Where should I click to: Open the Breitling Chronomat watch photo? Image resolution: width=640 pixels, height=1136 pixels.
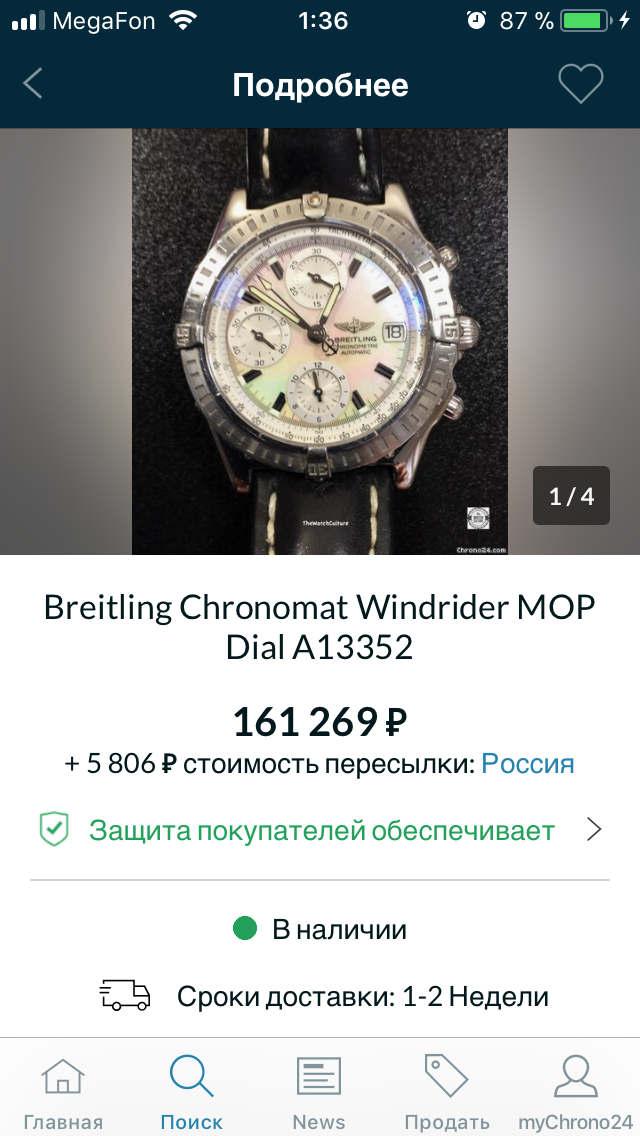(320, 342)
